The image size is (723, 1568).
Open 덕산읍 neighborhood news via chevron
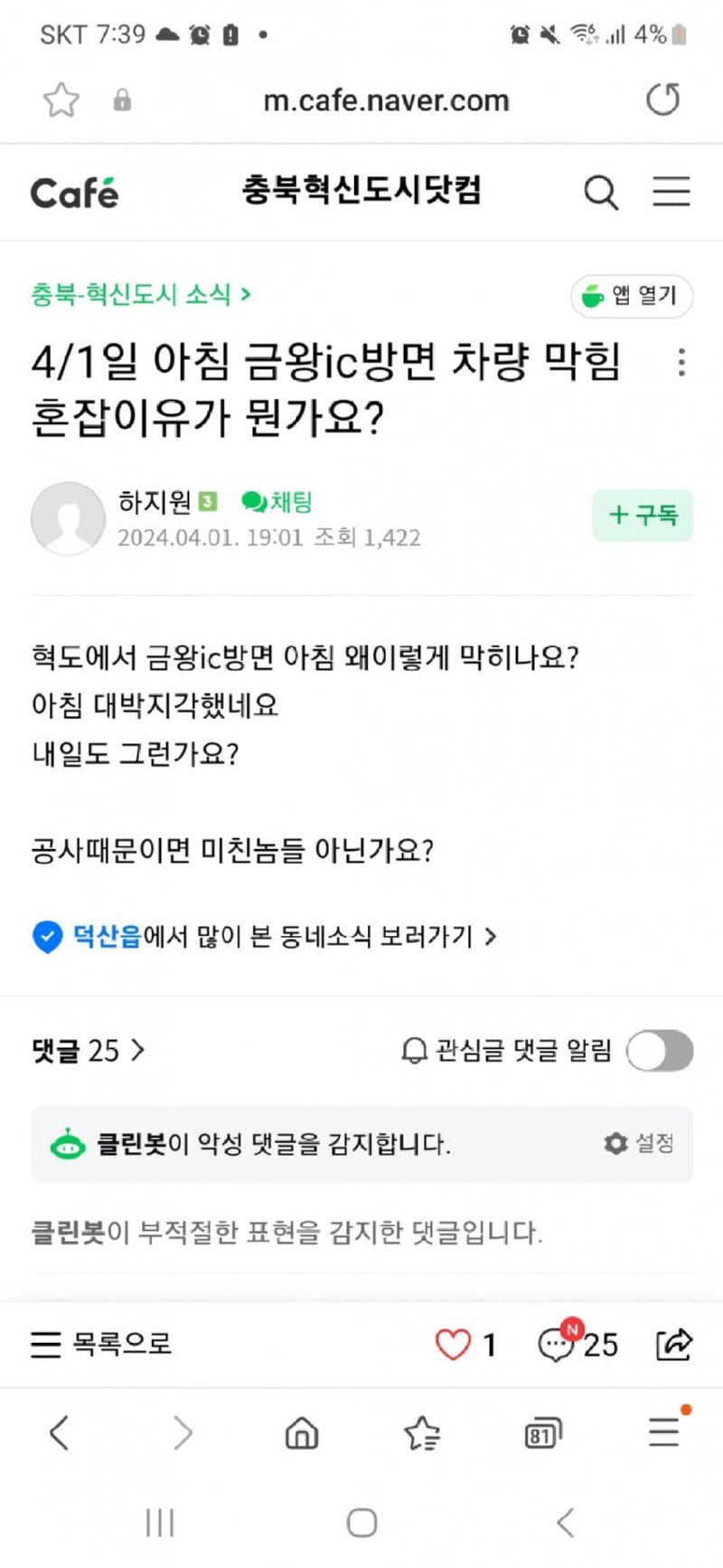(x=492, y=938)
